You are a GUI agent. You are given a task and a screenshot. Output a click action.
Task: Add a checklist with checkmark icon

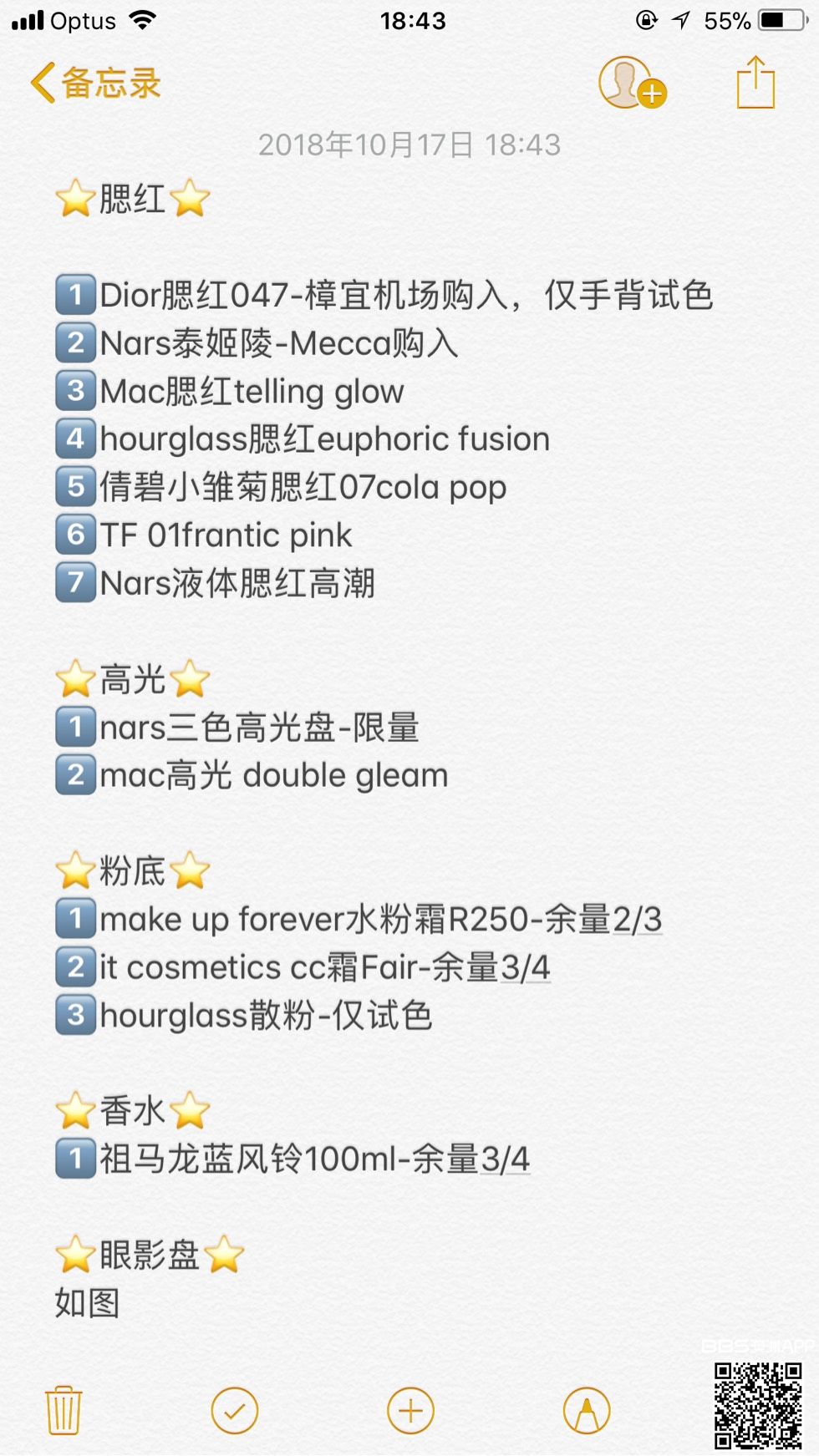[235, 1410]
